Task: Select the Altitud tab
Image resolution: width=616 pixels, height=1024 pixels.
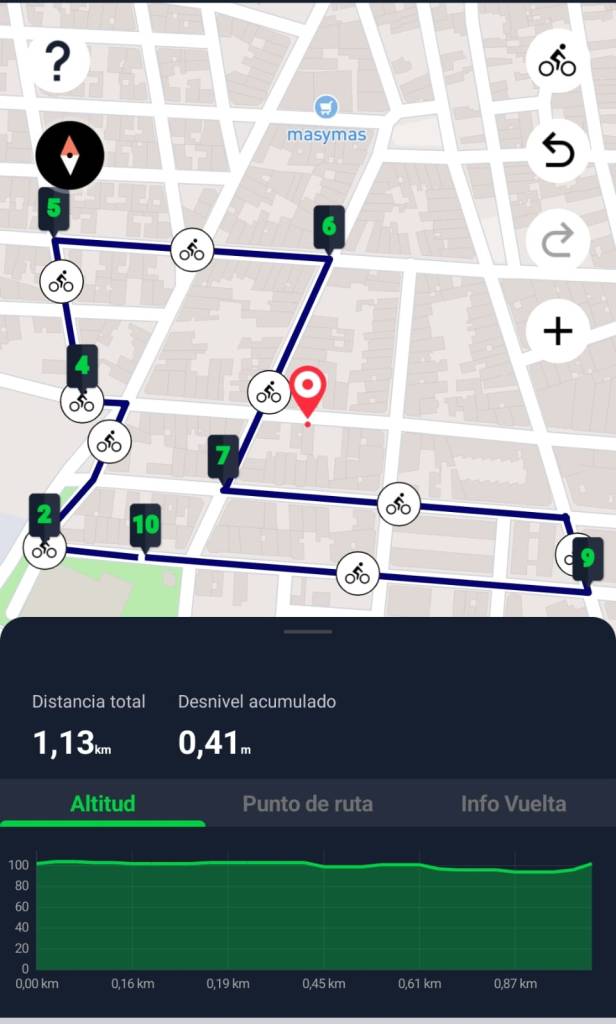Action: click(x=103, y=803)
